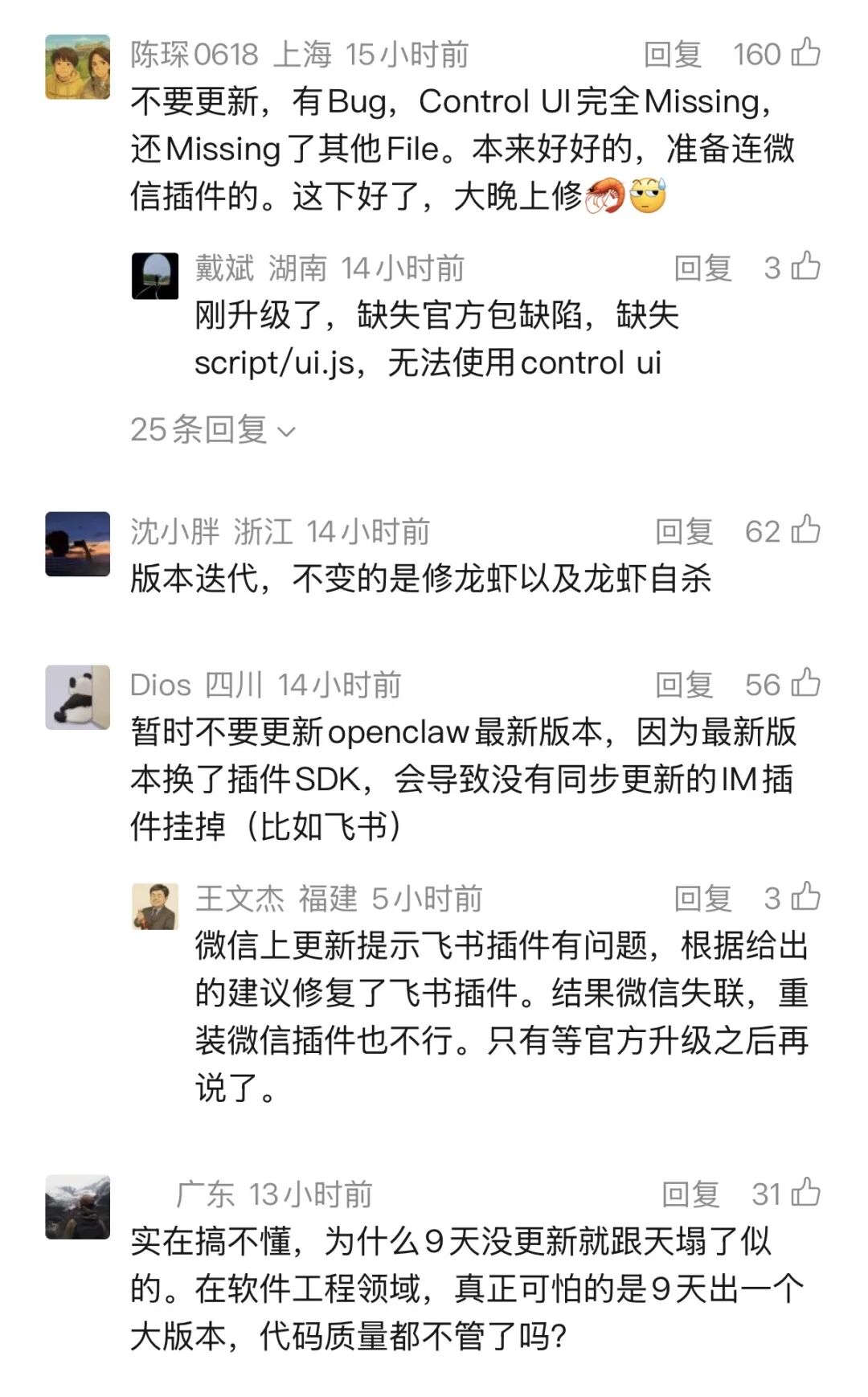Open 戴斌's profile avatar

point(154,276)
